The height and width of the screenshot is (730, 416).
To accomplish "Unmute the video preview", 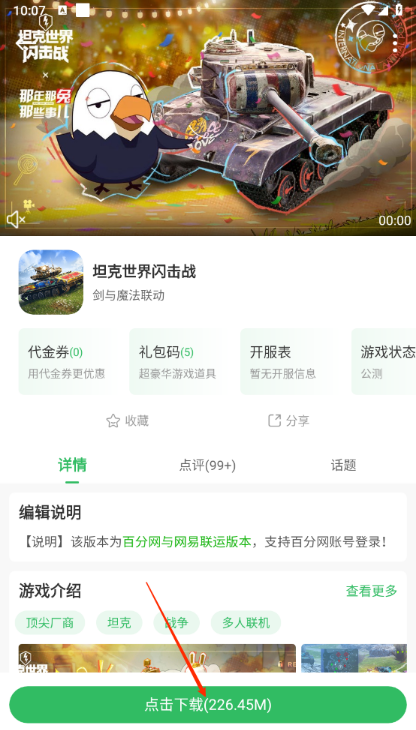I will (x=16, y=219).
